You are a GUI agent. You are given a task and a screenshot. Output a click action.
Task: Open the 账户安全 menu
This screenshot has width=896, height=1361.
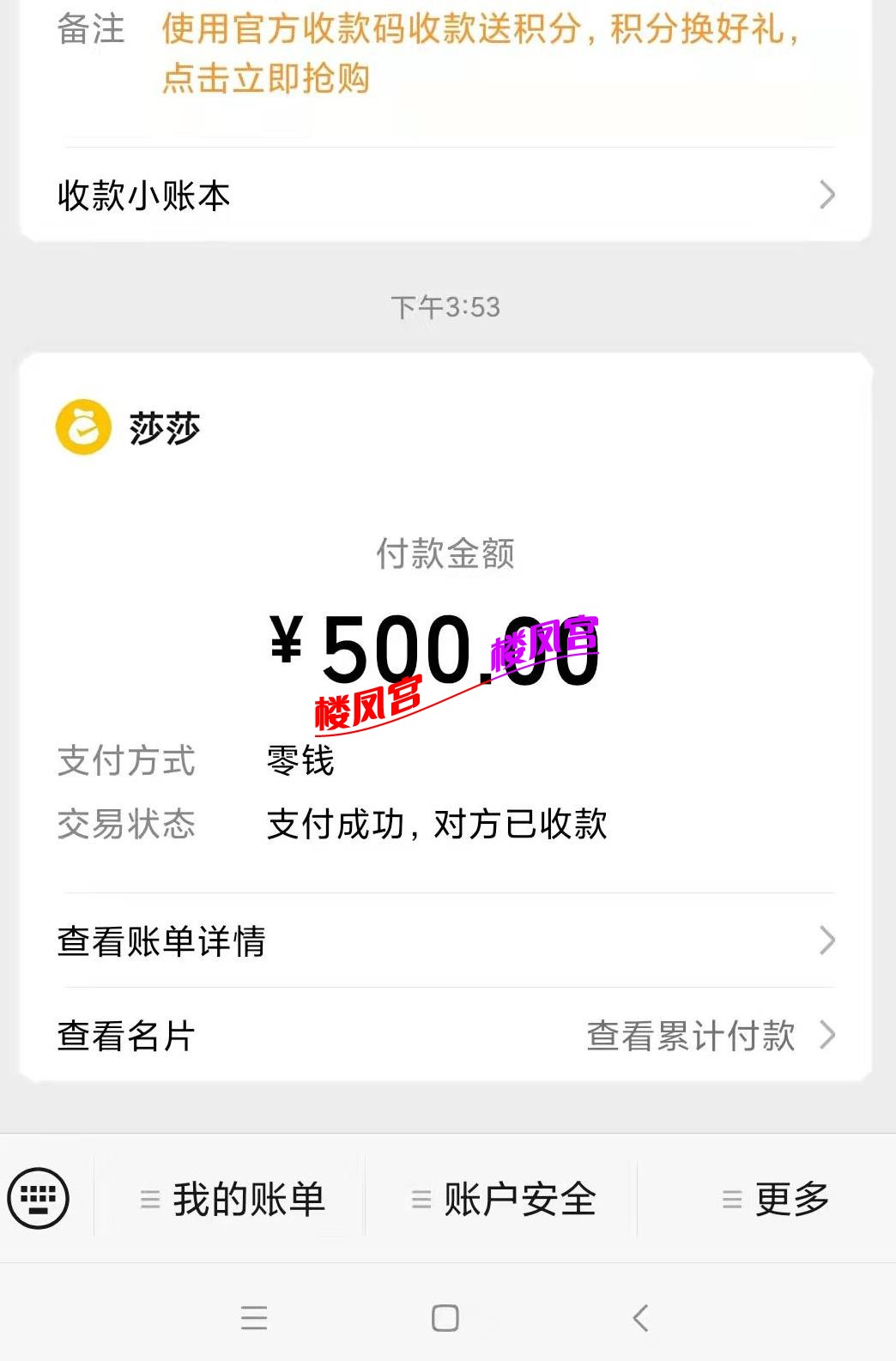tap(518, 1196)
